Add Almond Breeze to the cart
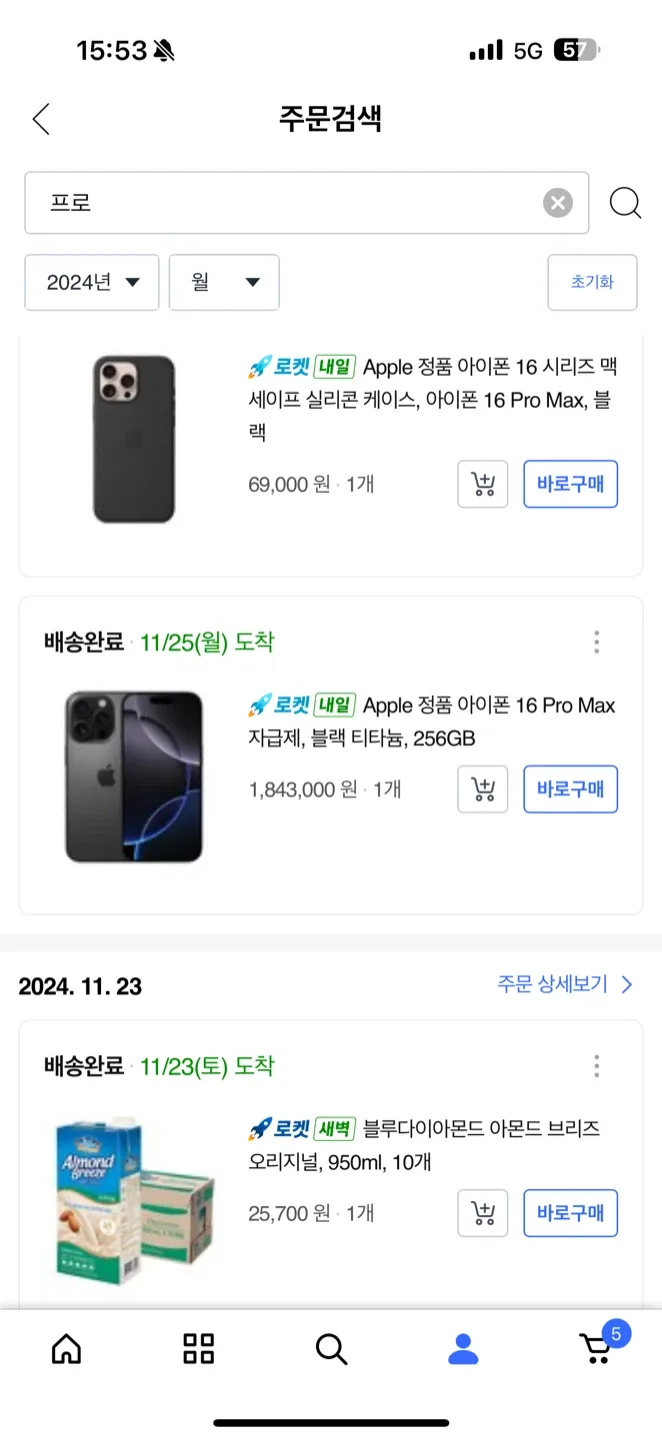The width and height of the screenshot is (662, 1440). [483, 1213]
